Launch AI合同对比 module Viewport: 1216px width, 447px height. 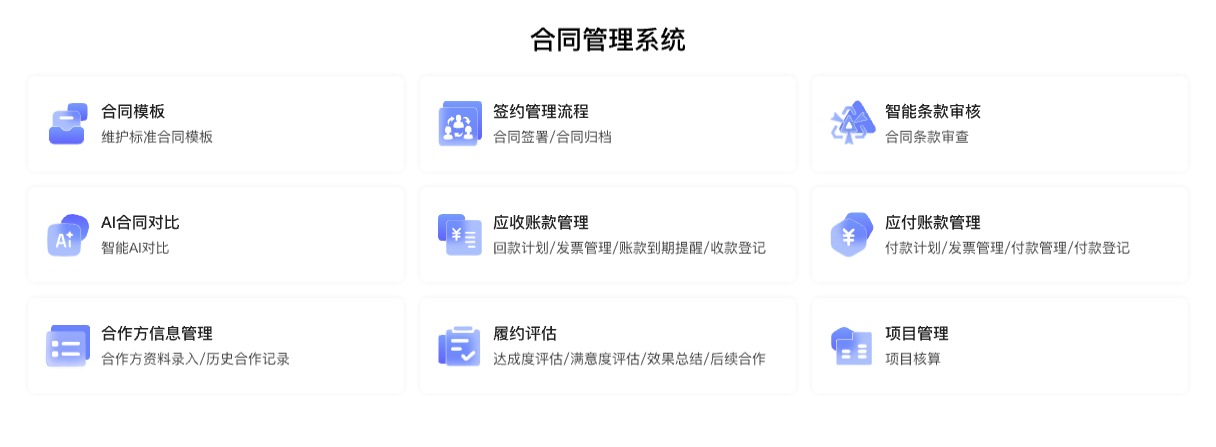(x=215, y=235)
